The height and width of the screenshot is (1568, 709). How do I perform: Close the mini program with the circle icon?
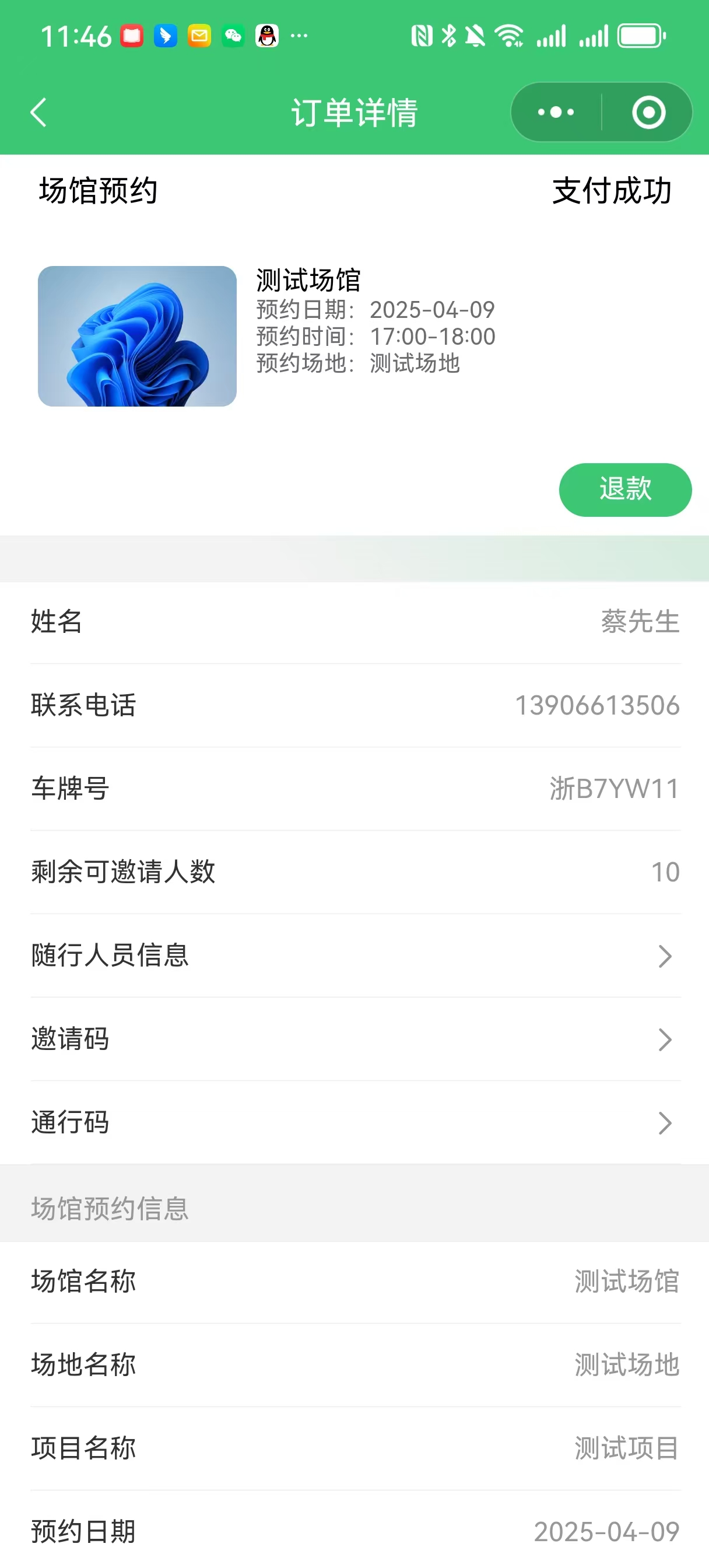coord(648,113)
